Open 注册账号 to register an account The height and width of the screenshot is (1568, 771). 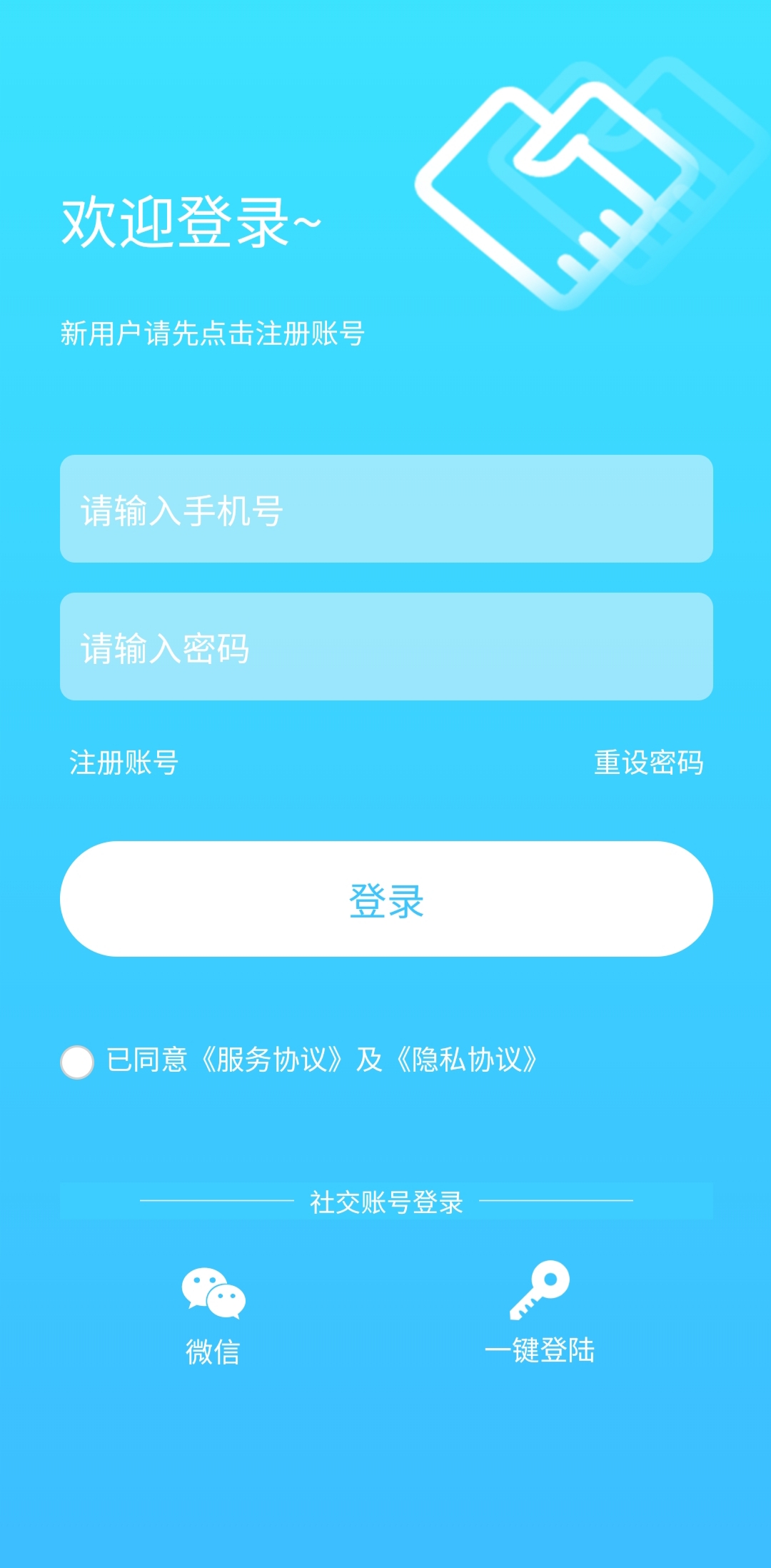(124, 763)
